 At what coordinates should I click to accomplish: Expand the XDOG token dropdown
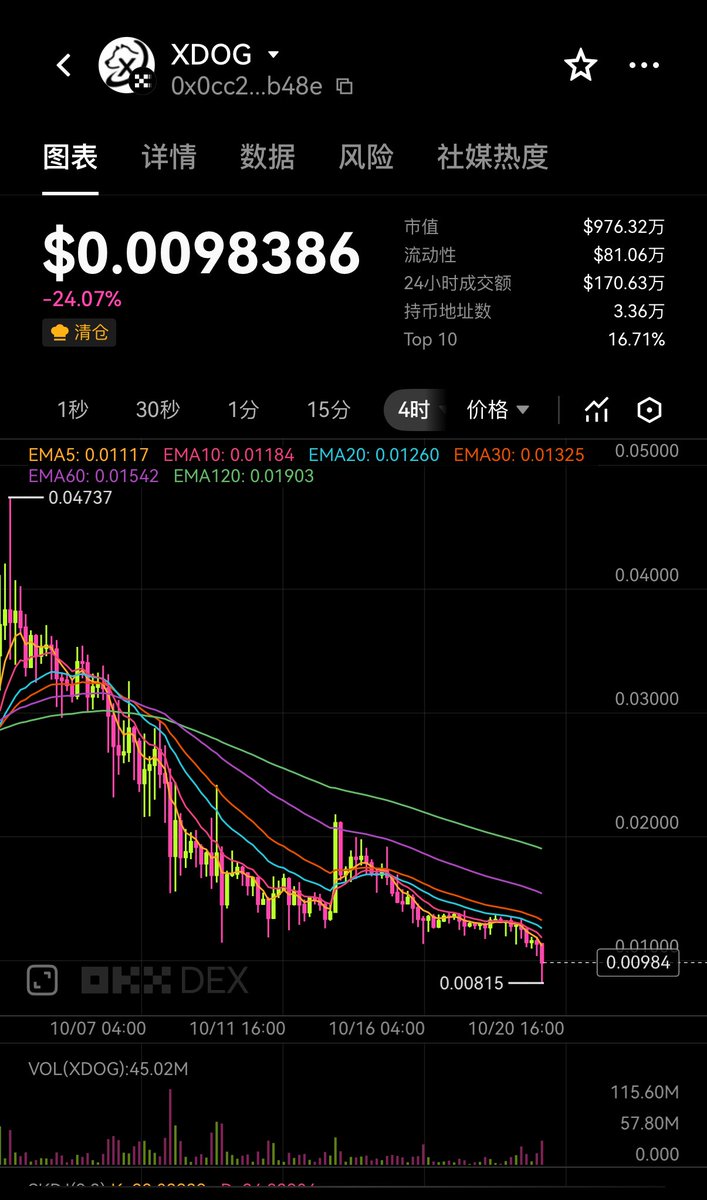click(x=273, y=54)
